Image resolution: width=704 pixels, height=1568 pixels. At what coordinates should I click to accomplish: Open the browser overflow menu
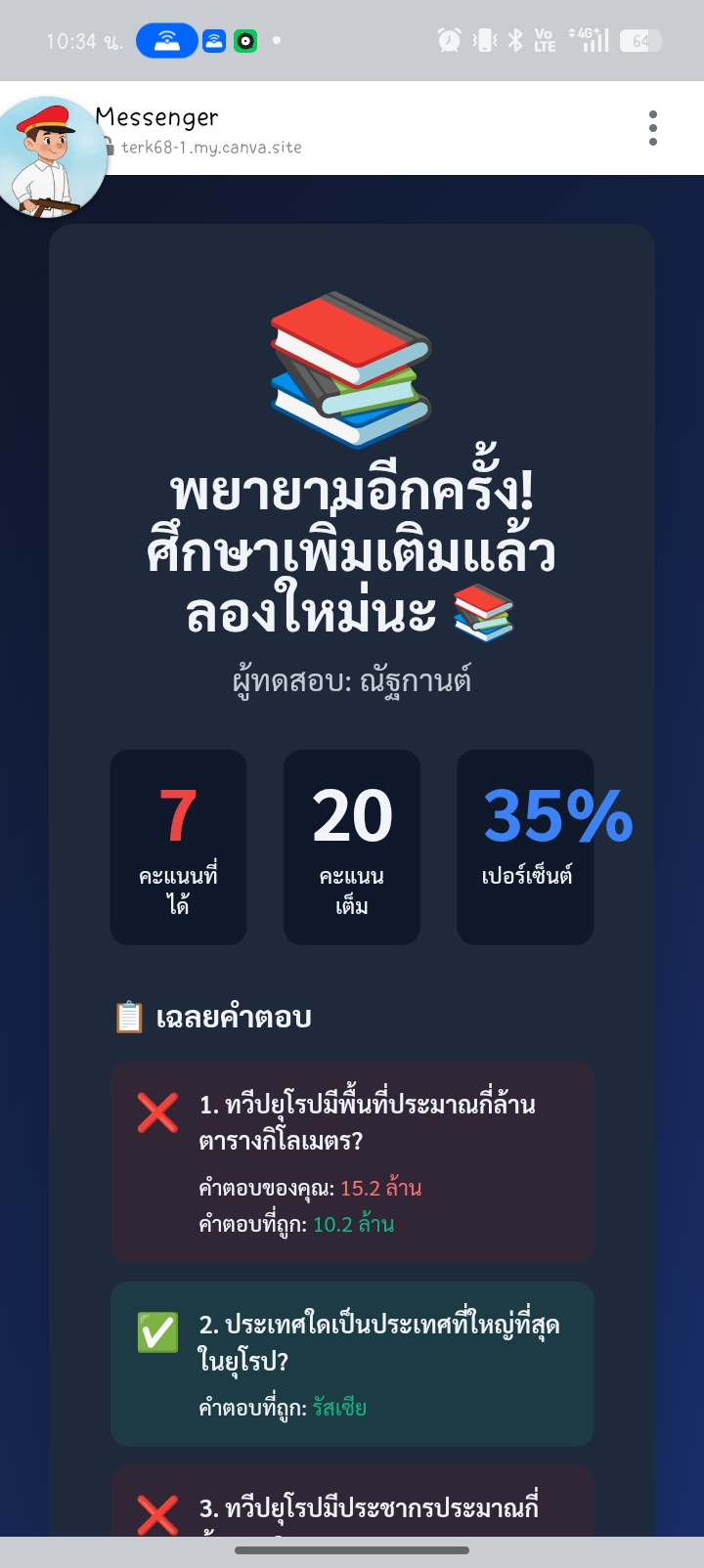pos(652,128)
